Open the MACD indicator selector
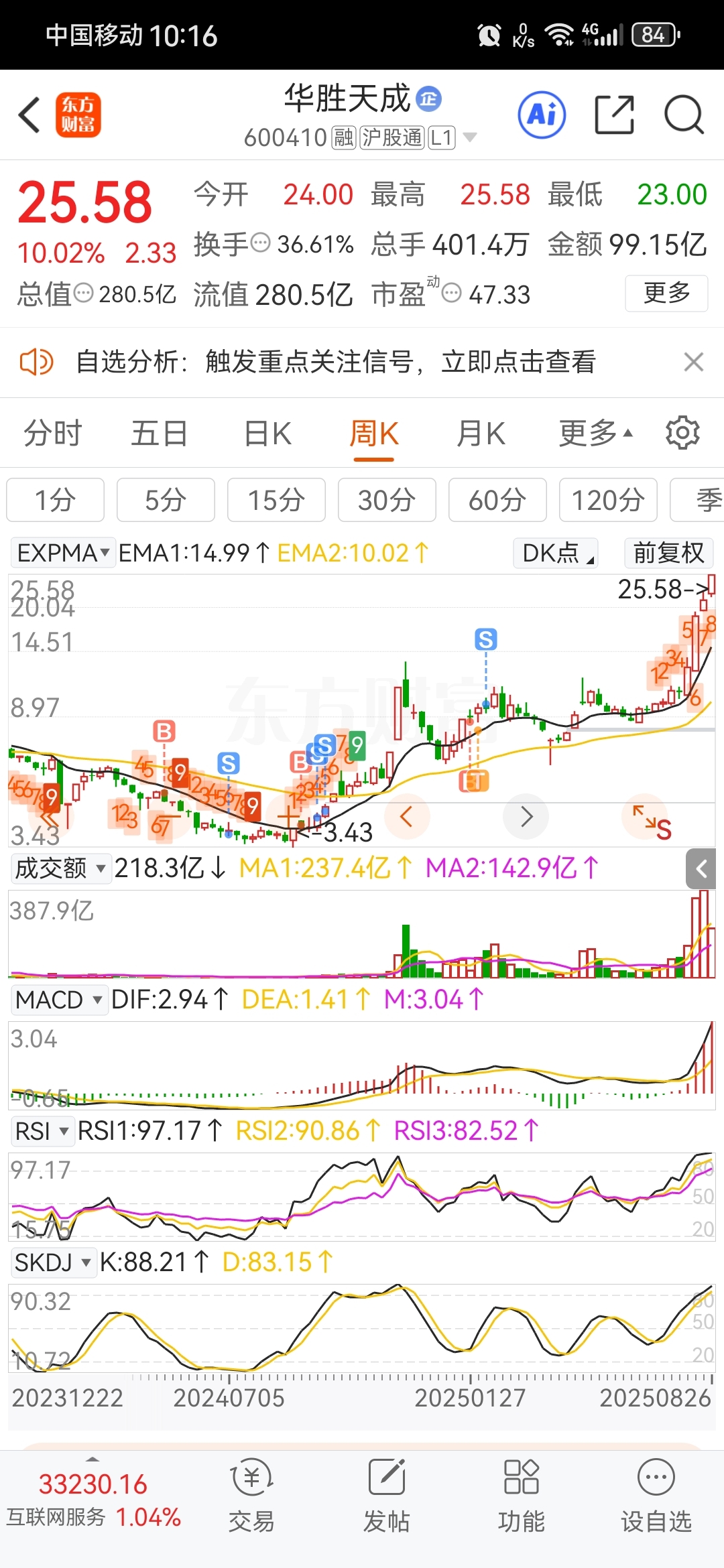The height and width of the screenshot is (1568, 724). (59, 1000)
